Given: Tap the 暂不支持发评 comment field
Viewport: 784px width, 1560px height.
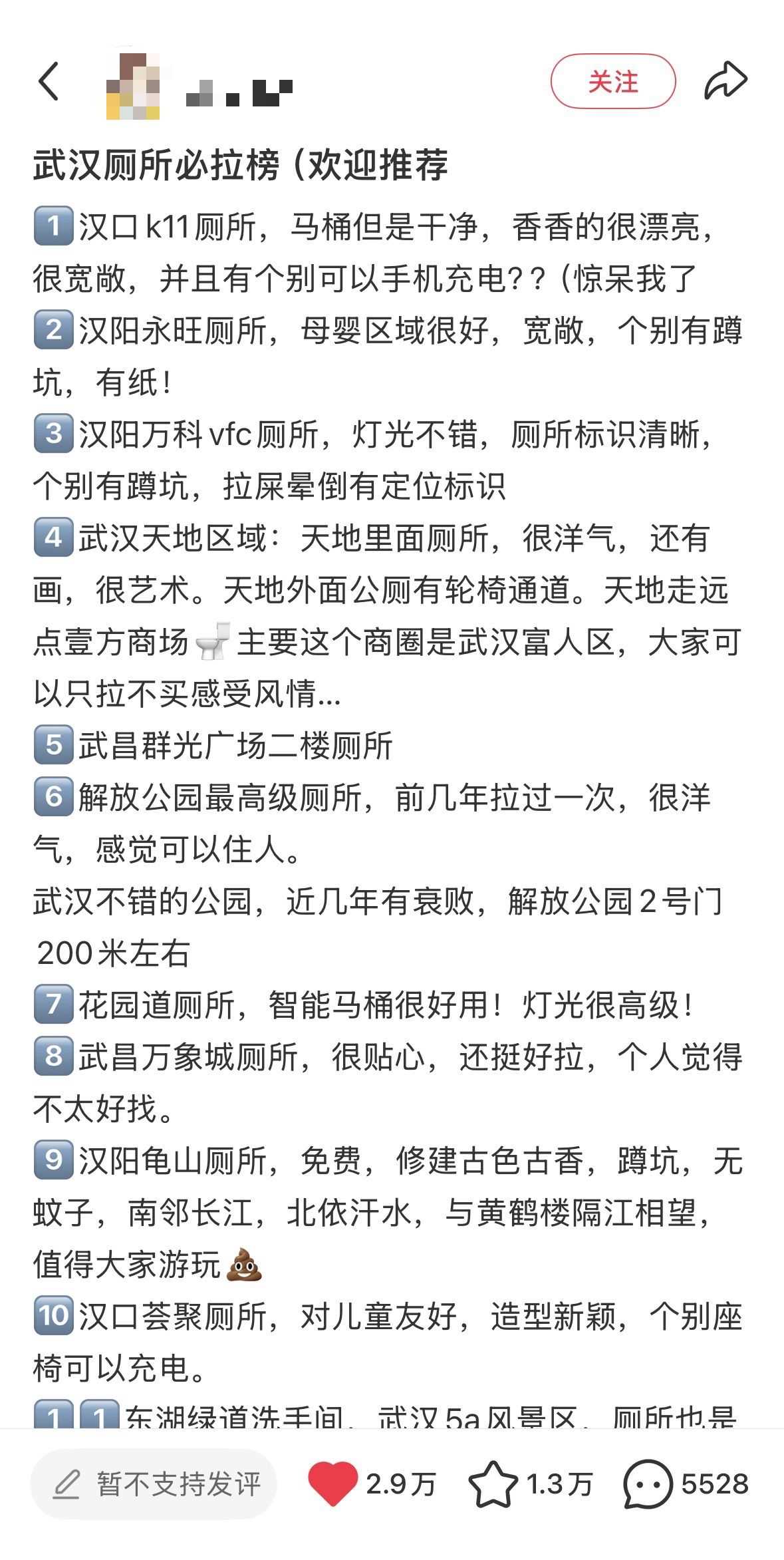Looking at the screenshot, I should coord(154,1483).
